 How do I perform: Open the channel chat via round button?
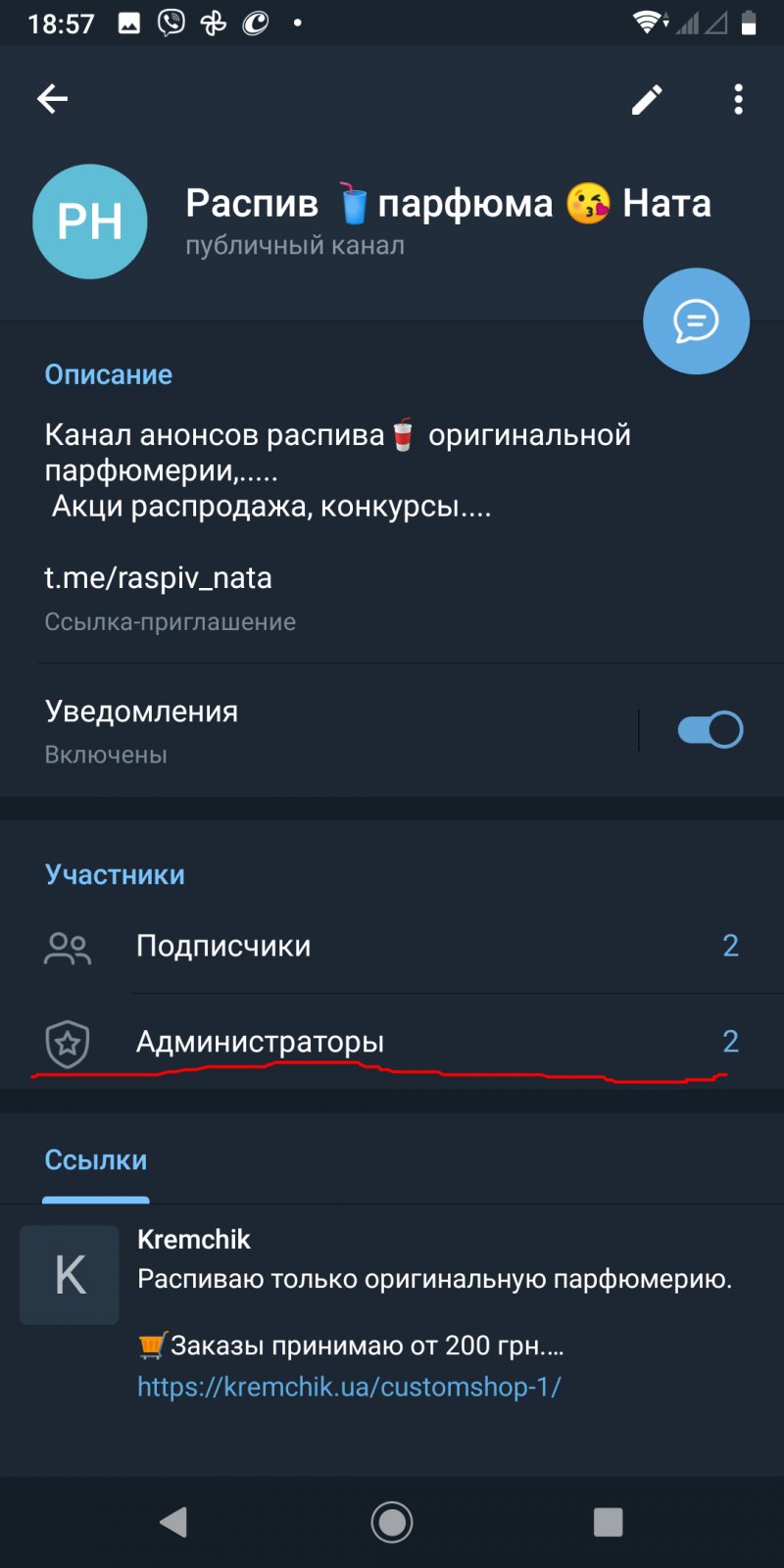(x=696, y=321)
